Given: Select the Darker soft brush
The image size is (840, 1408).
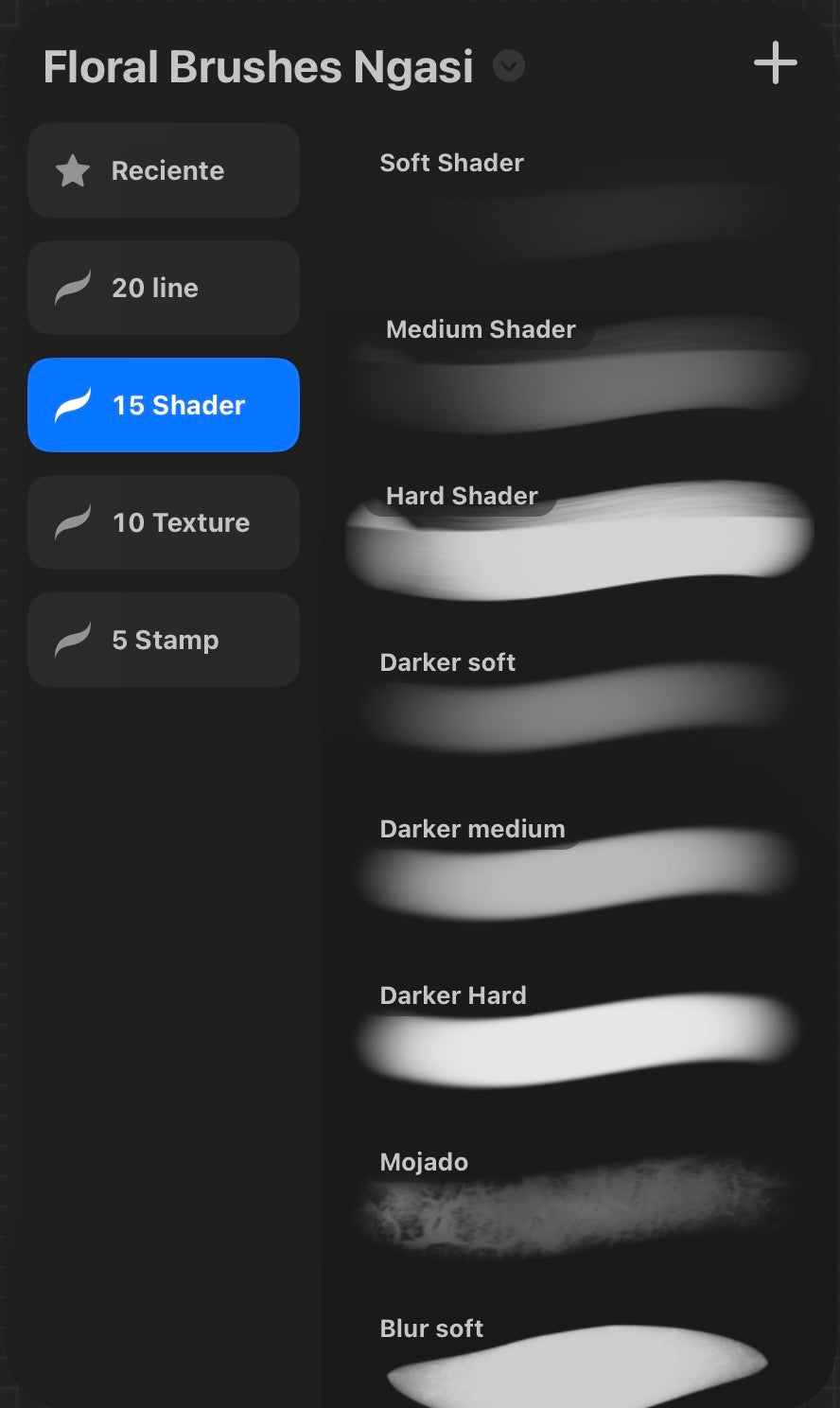Looking at the screenshot, I should click(x=577, y=705).
